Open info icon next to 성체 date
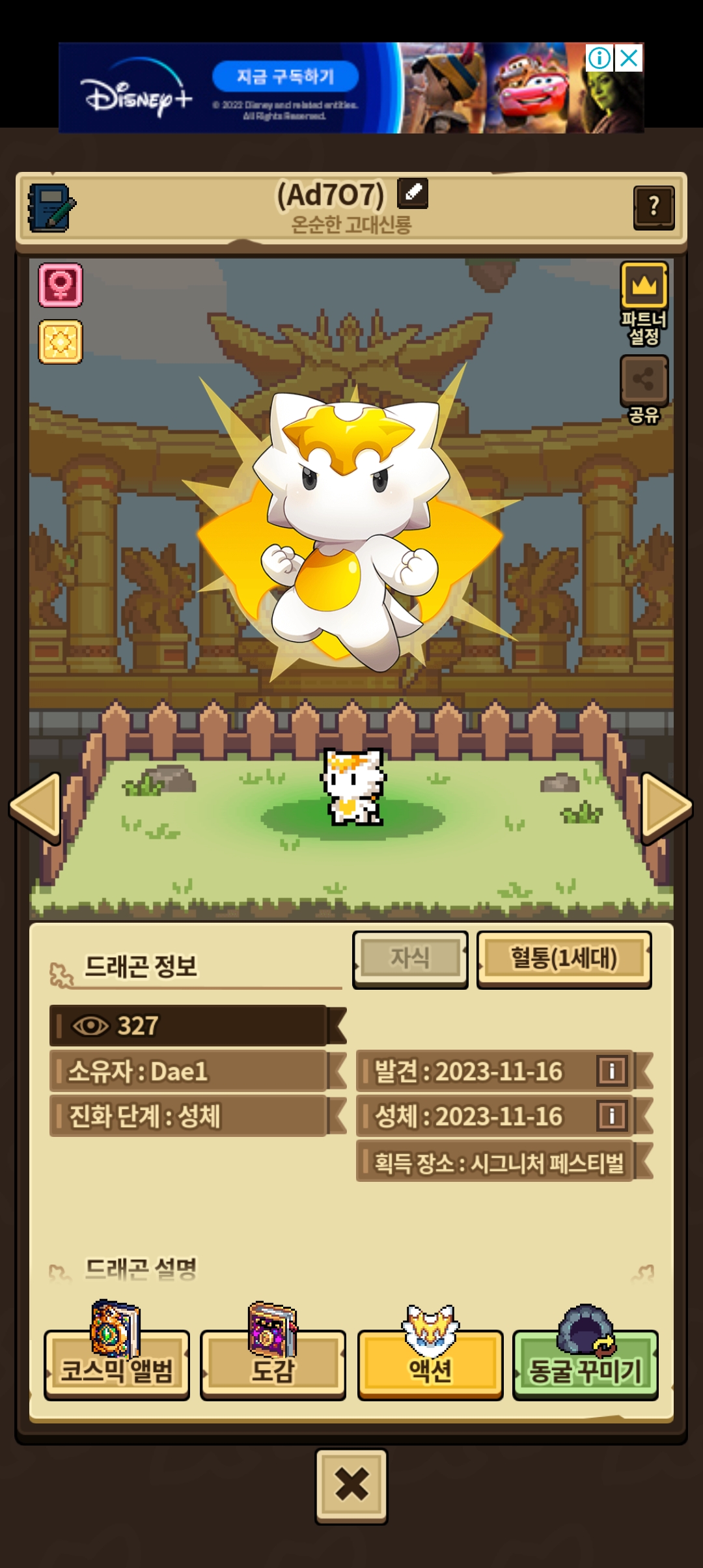Viewport: 703px width, 1568px height. [612, 1115]
